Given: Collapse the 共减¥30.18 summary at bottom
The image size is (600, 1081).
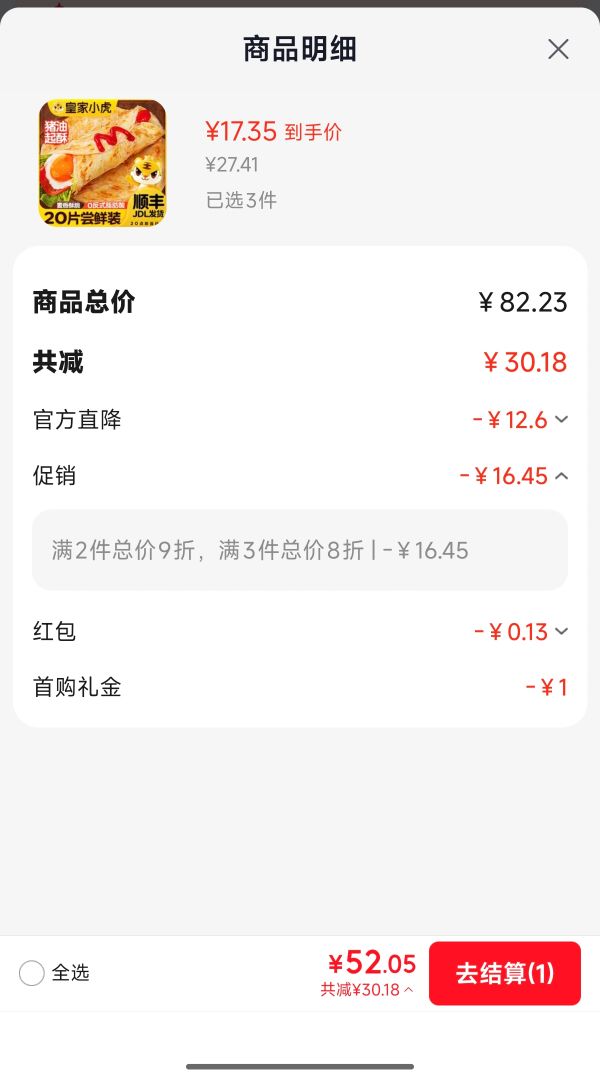Looking at the screenshot, I should point(367,990).
